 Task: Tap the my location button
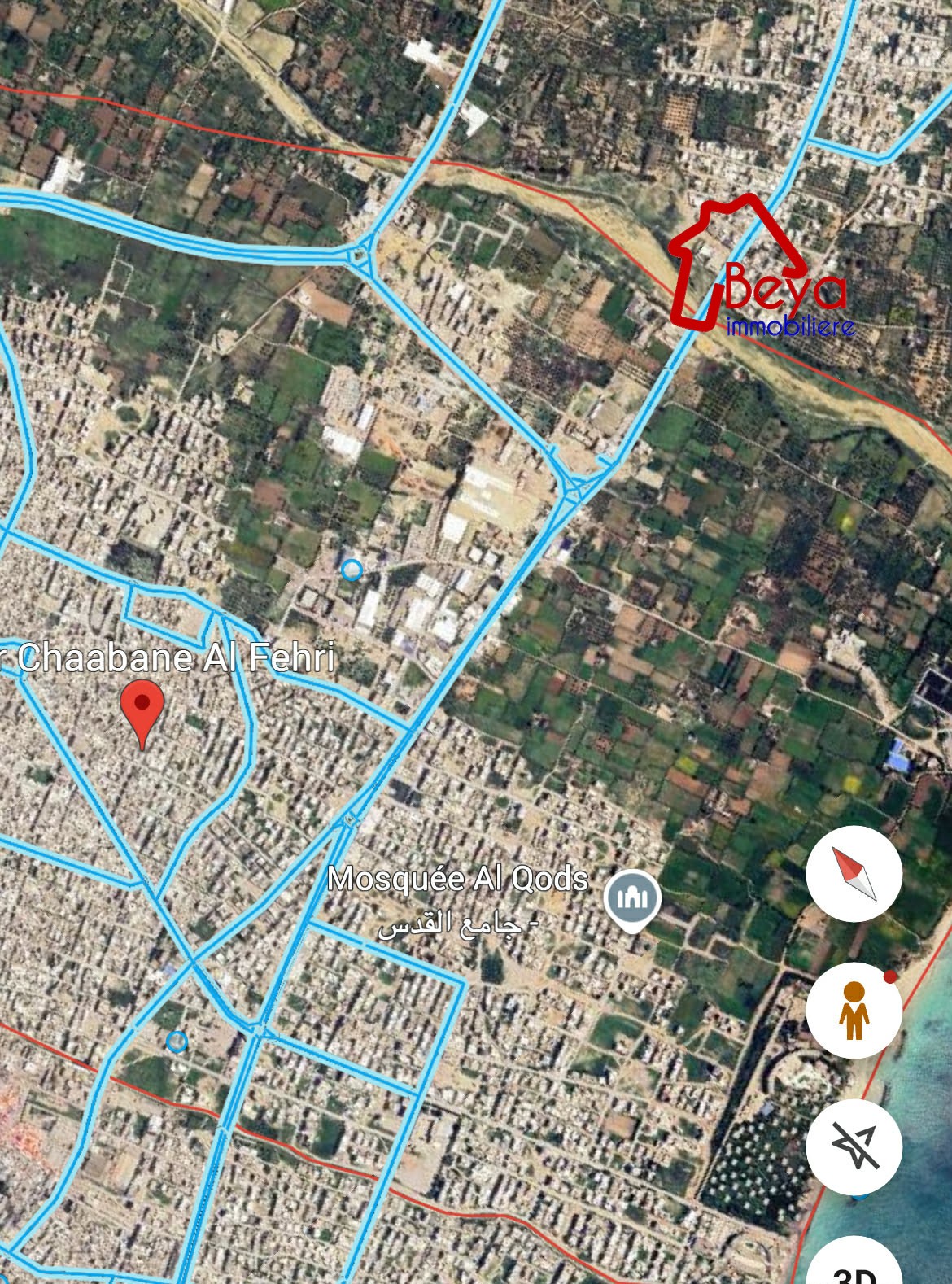[854, 1146]
